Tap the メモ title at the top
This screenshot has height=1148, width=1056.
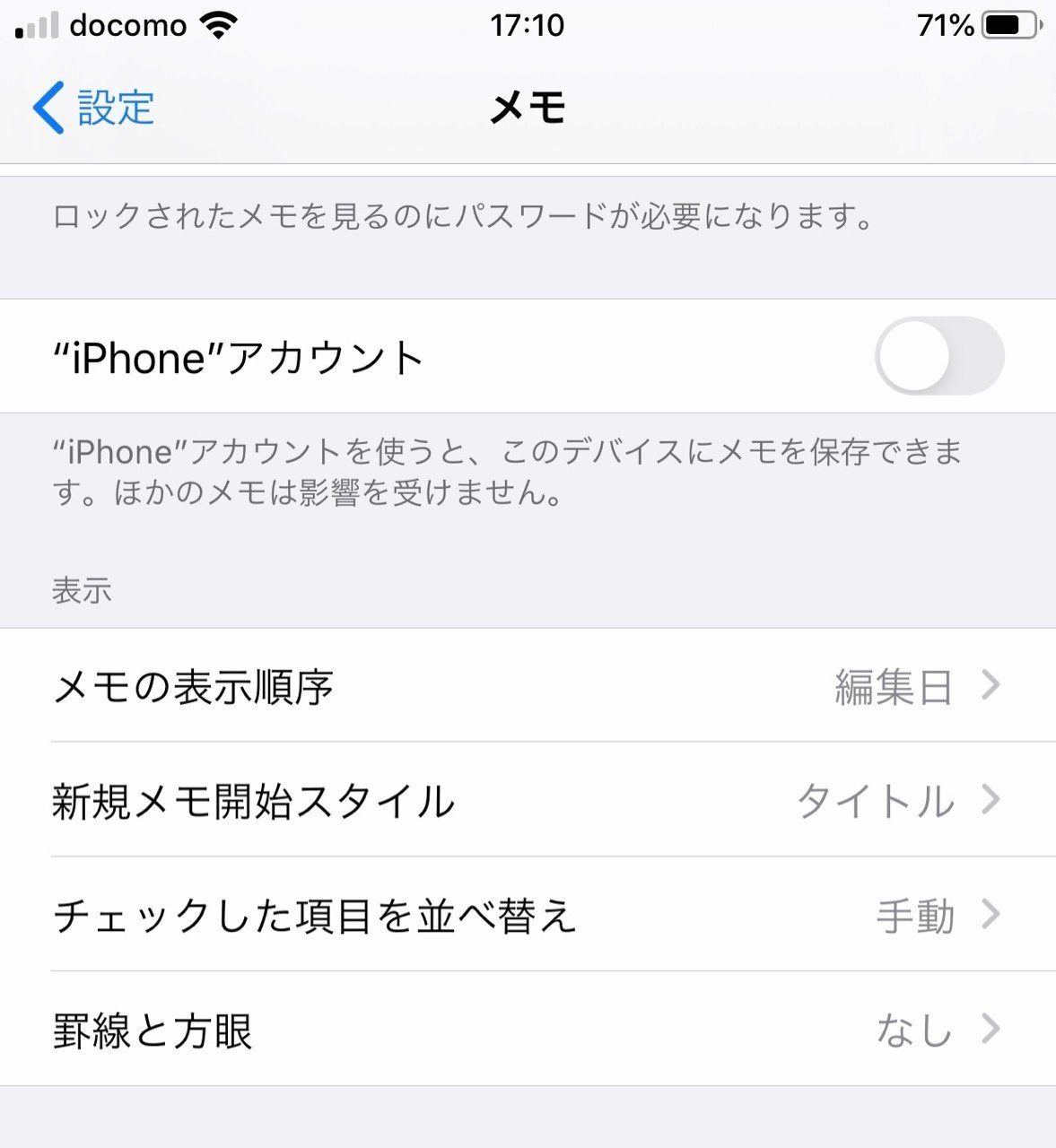[x=526, y=106]
